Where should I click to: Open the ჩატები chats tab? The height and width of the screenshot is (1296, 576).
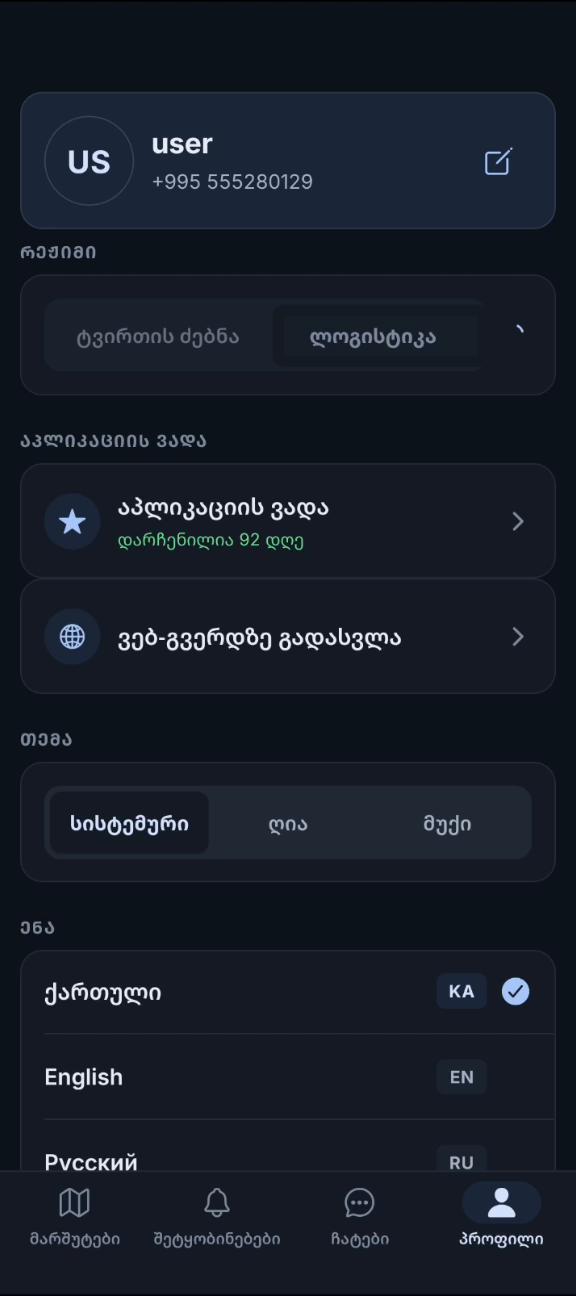coord(359,1217)
